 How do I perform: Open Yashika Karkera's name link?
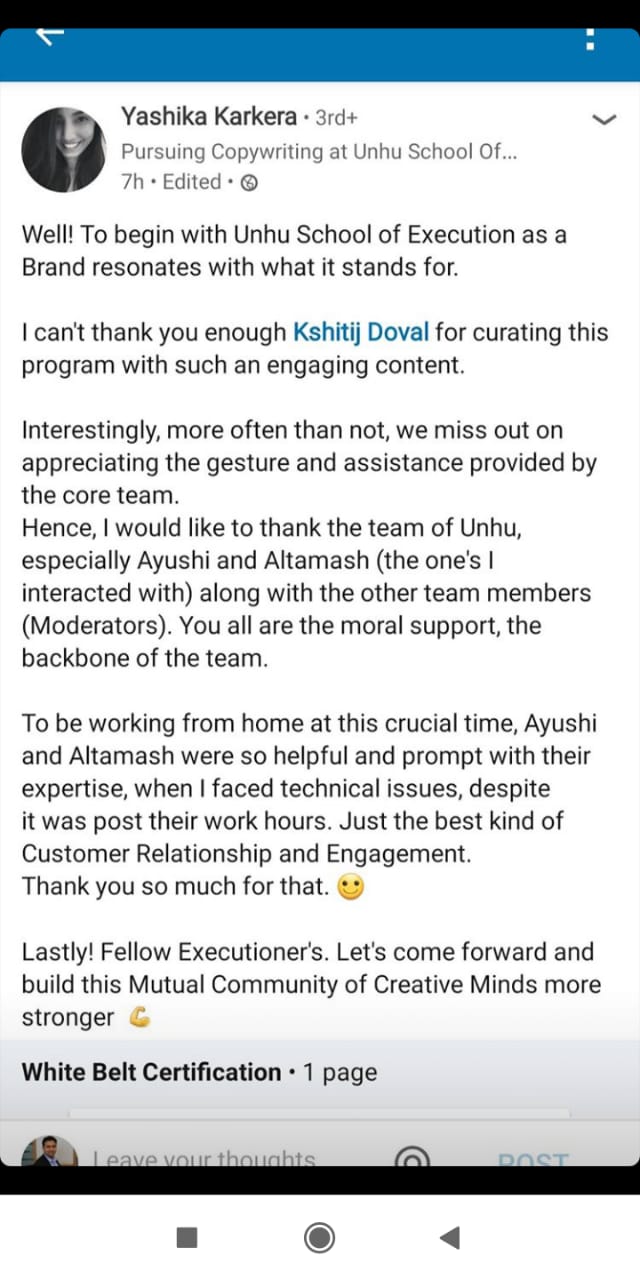point(209,117)
